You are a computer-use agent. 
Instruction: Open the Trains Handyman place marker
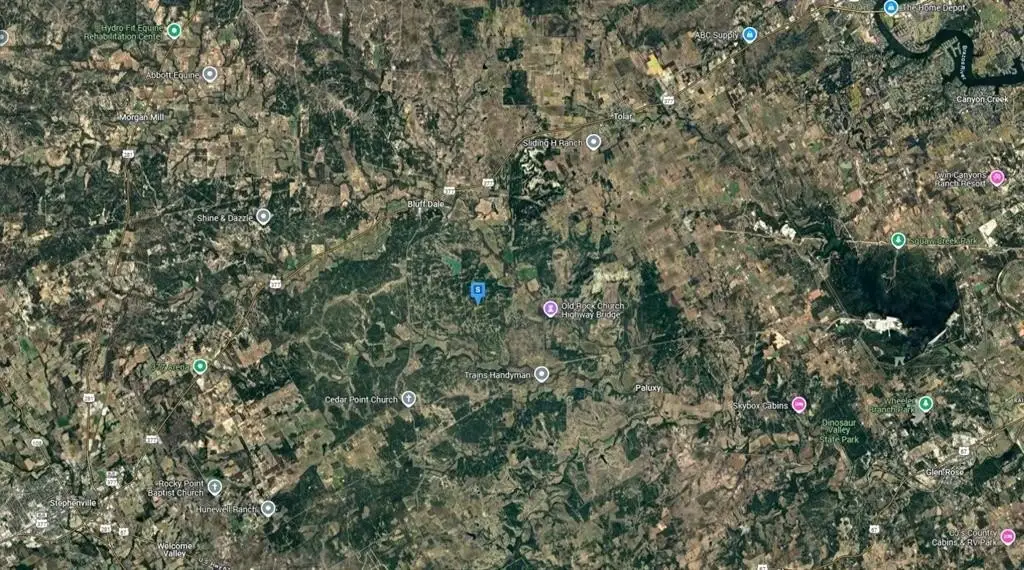541,374
